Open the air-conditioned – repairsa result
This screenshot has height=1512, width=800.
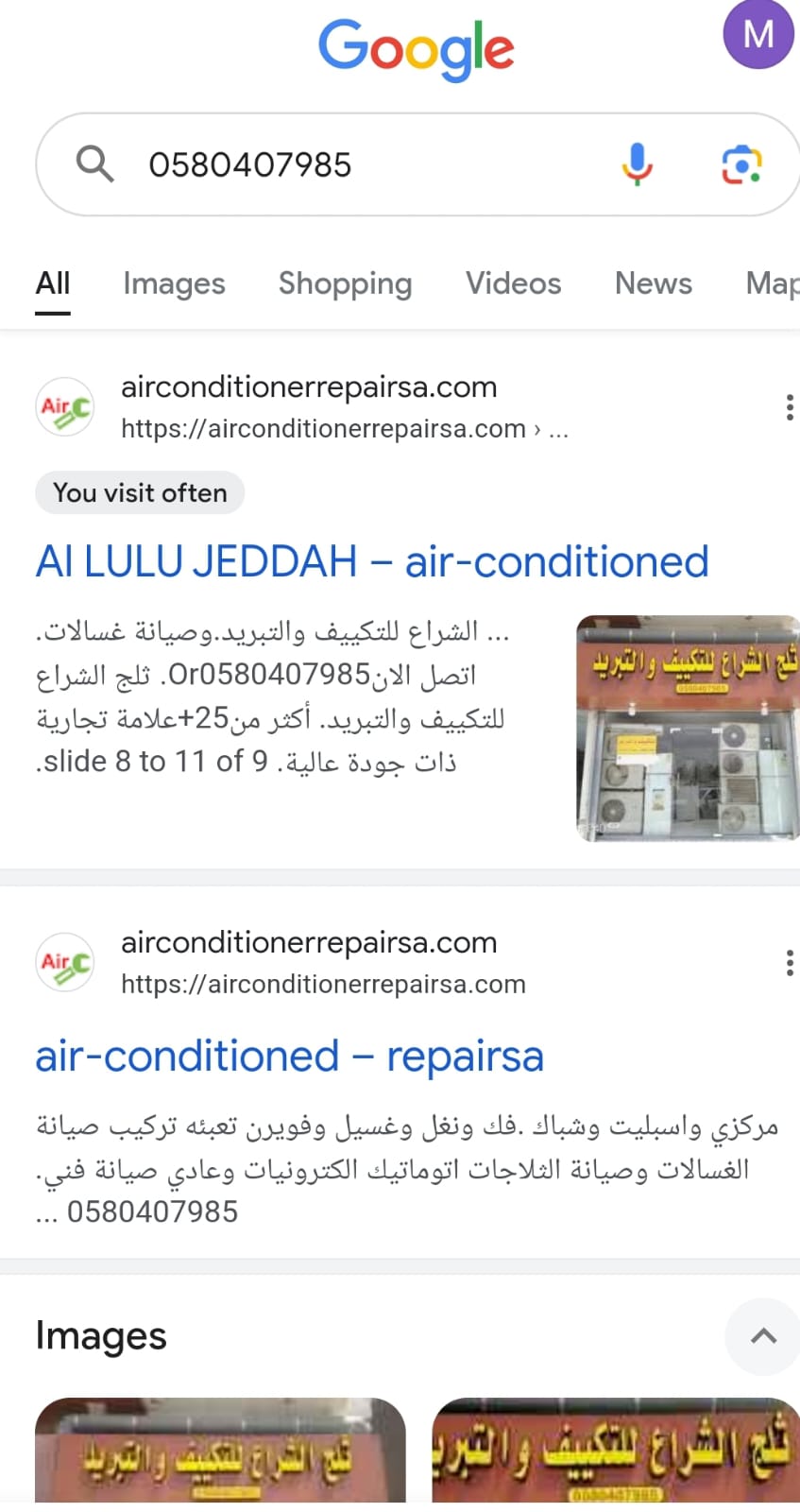click(290, 1057)
